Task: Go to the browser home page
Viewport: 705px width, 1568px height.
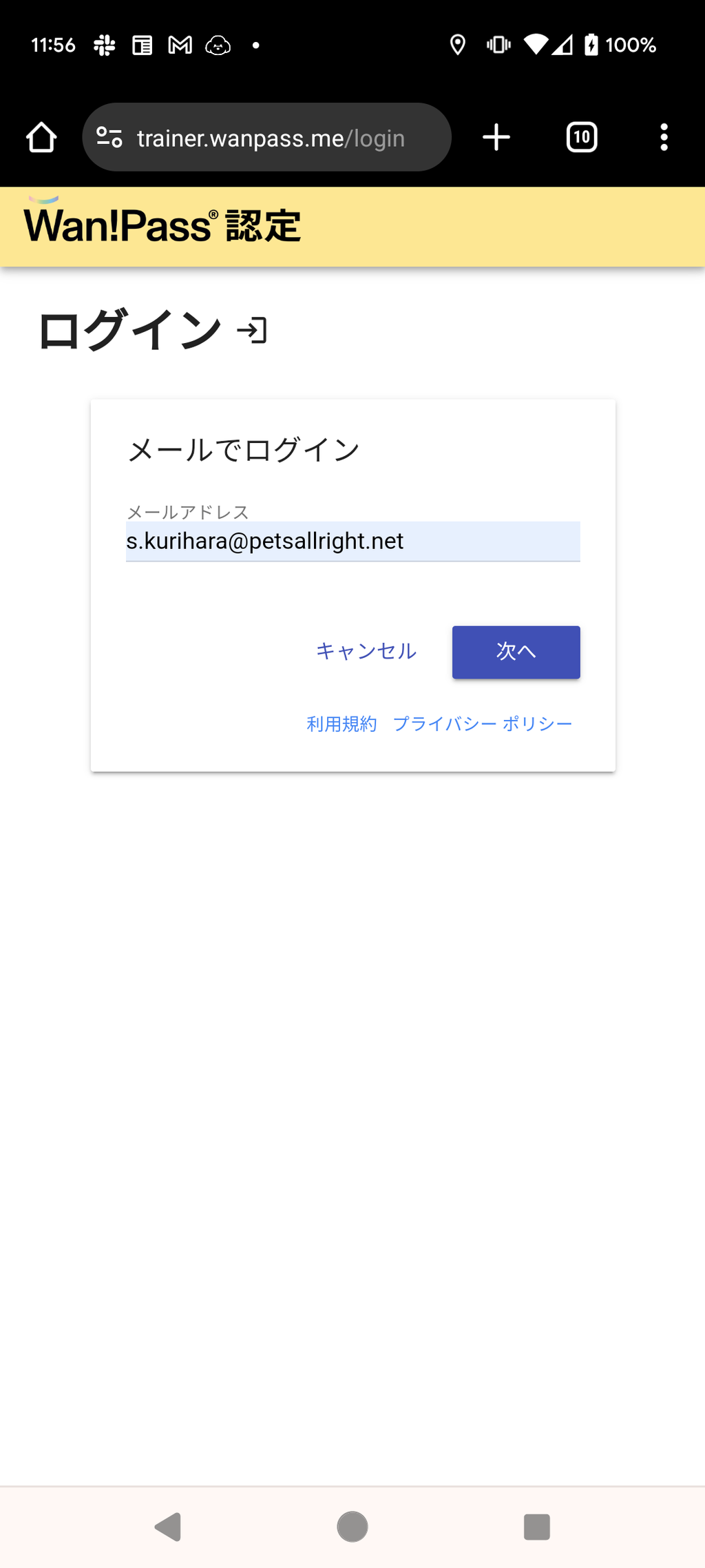Action: point(41,138)
